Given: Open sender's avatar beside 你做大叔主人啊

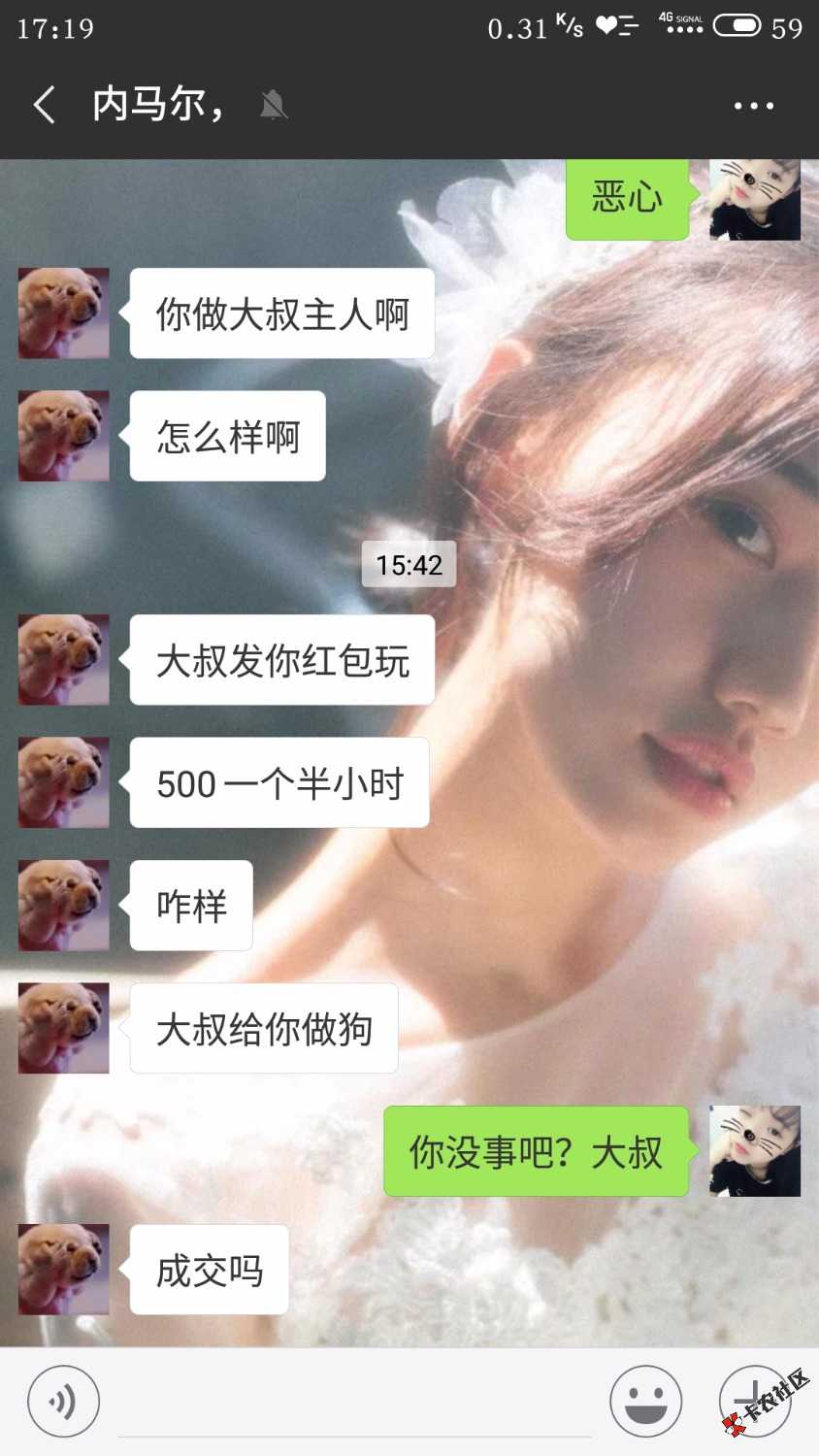Looking at the screenshot, I should (64, 314).
